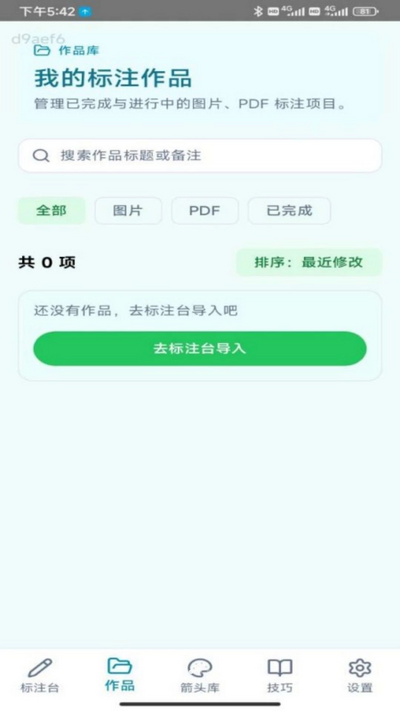Filter works by PDF
Screen dimensions: 400x711
tap(205, 210)
